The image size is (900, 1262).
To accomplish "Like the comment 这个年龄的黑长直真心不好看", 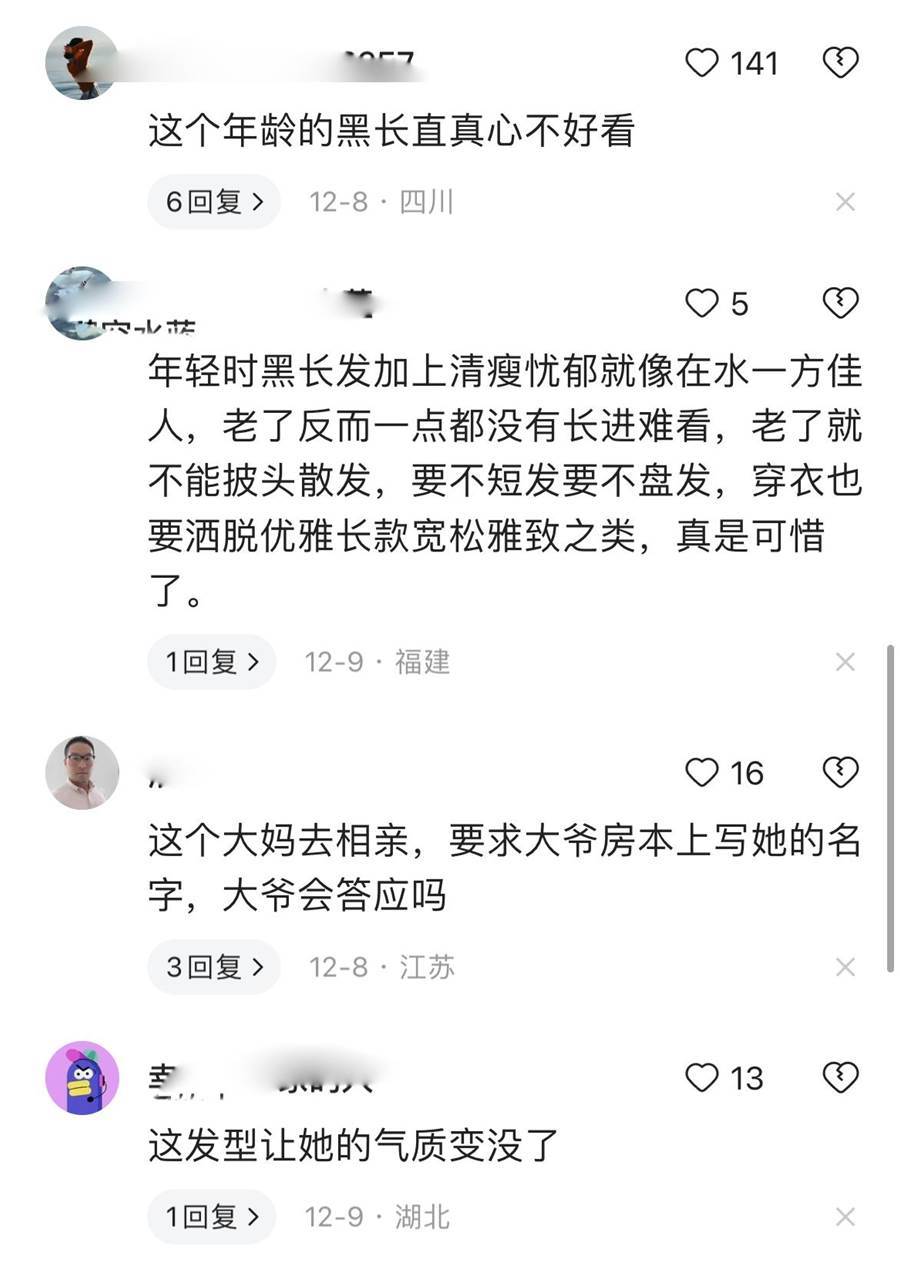I will (702, 63).
